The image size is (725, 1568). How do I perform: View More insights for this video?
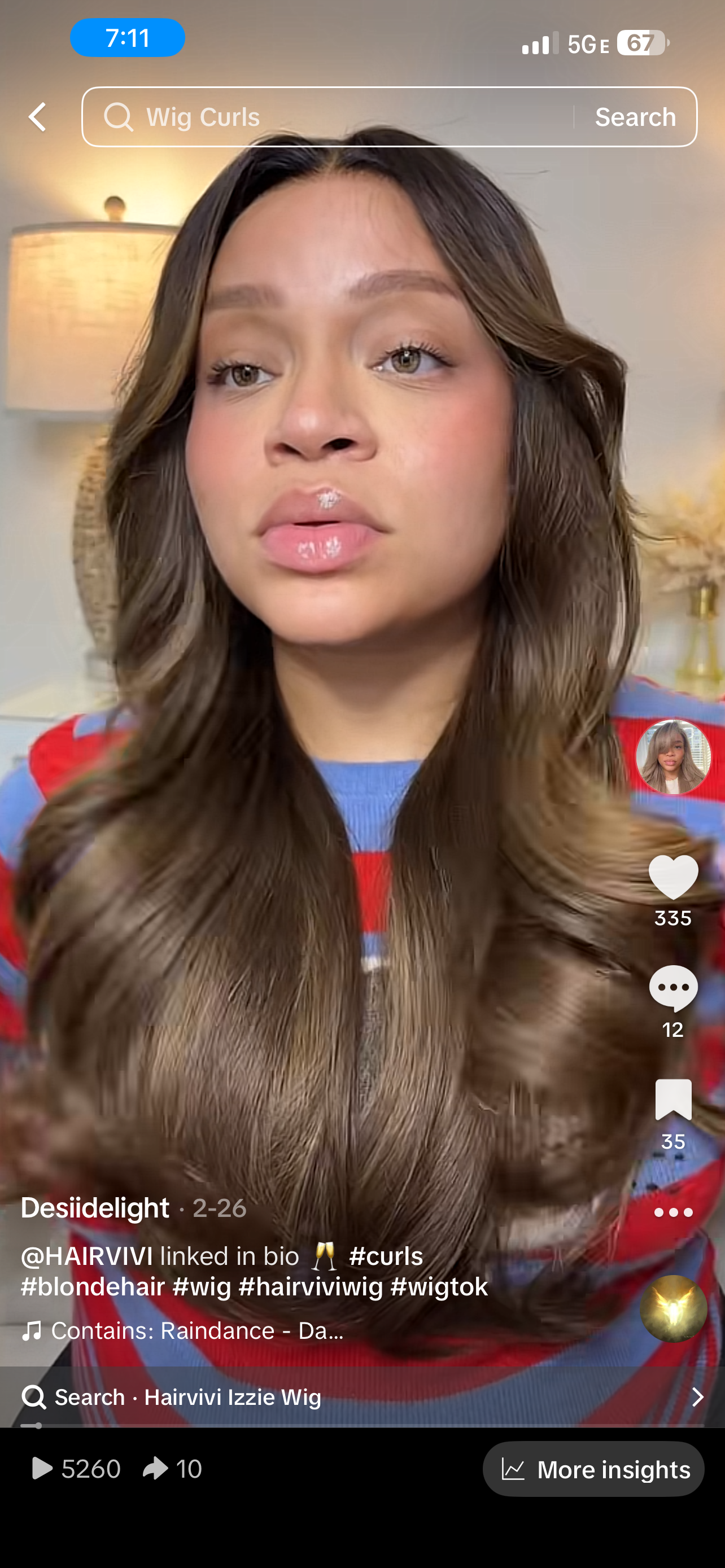pos(593,1469)
